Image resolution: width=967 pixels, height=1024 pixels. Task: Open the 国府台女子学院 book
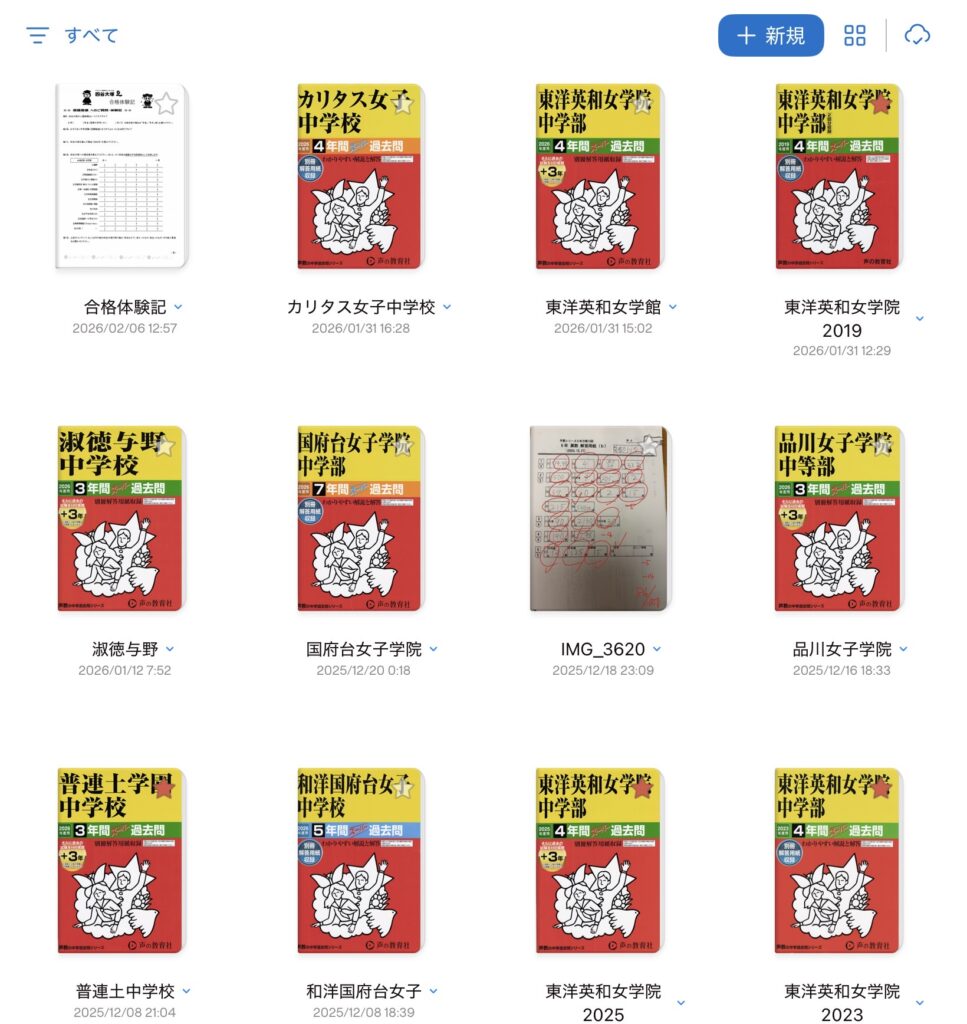click(360, 519)
